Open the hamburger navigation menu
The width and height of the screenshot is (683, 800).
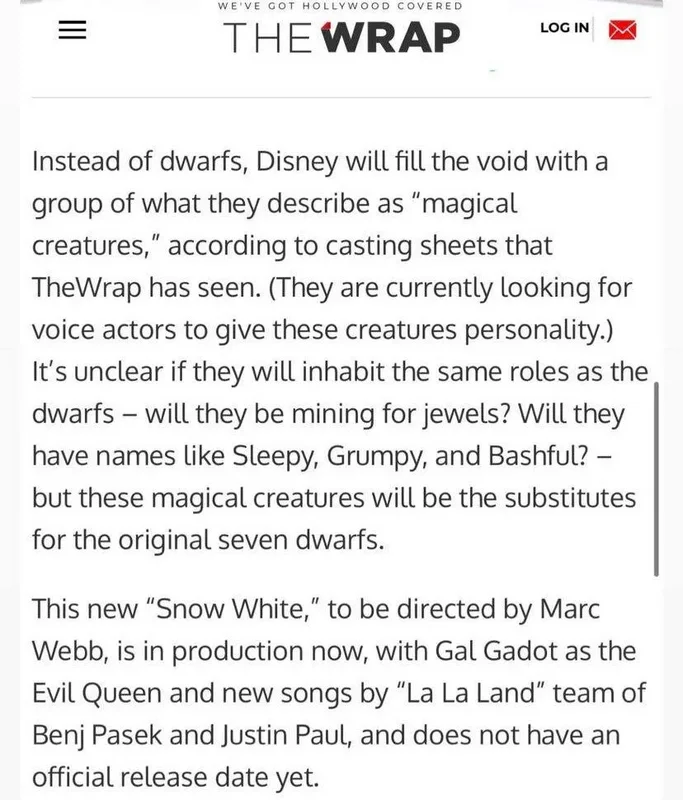(72, 30)
